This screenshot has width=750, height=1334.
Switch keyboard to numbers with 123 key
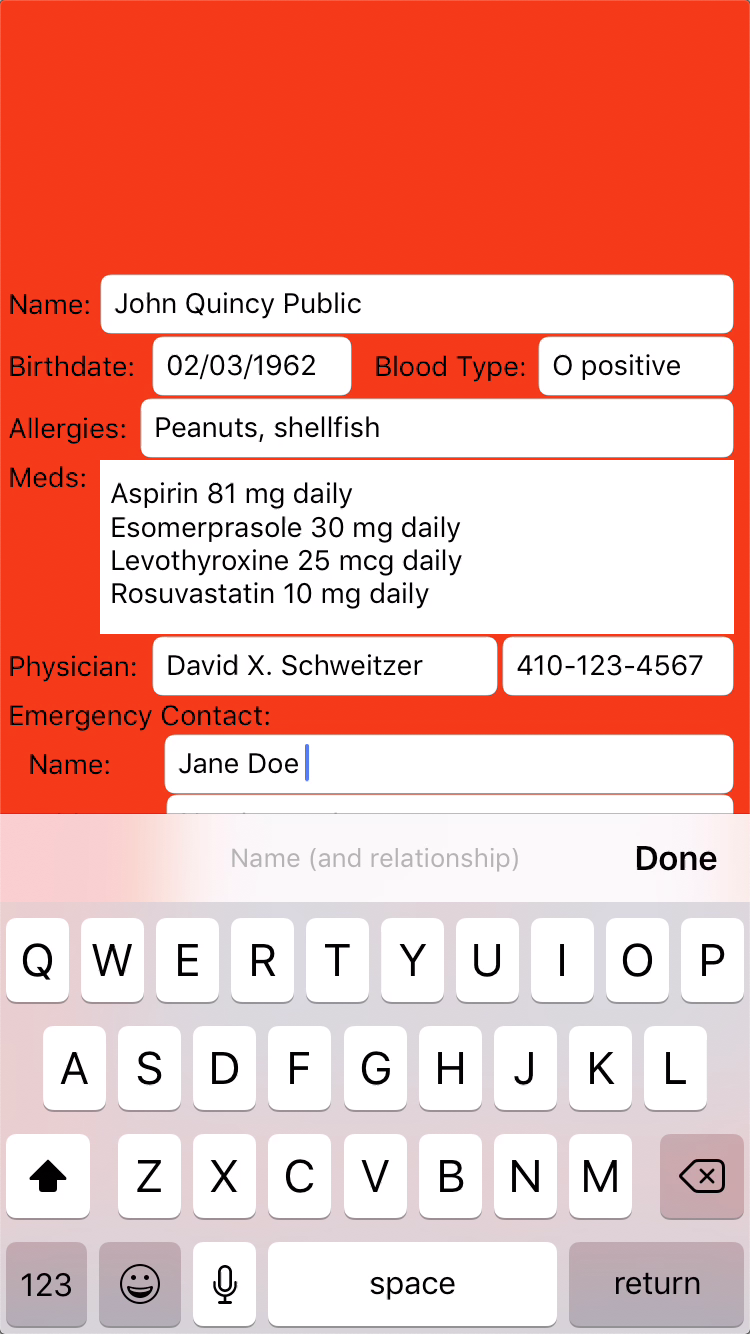[x=46, y=1284]
